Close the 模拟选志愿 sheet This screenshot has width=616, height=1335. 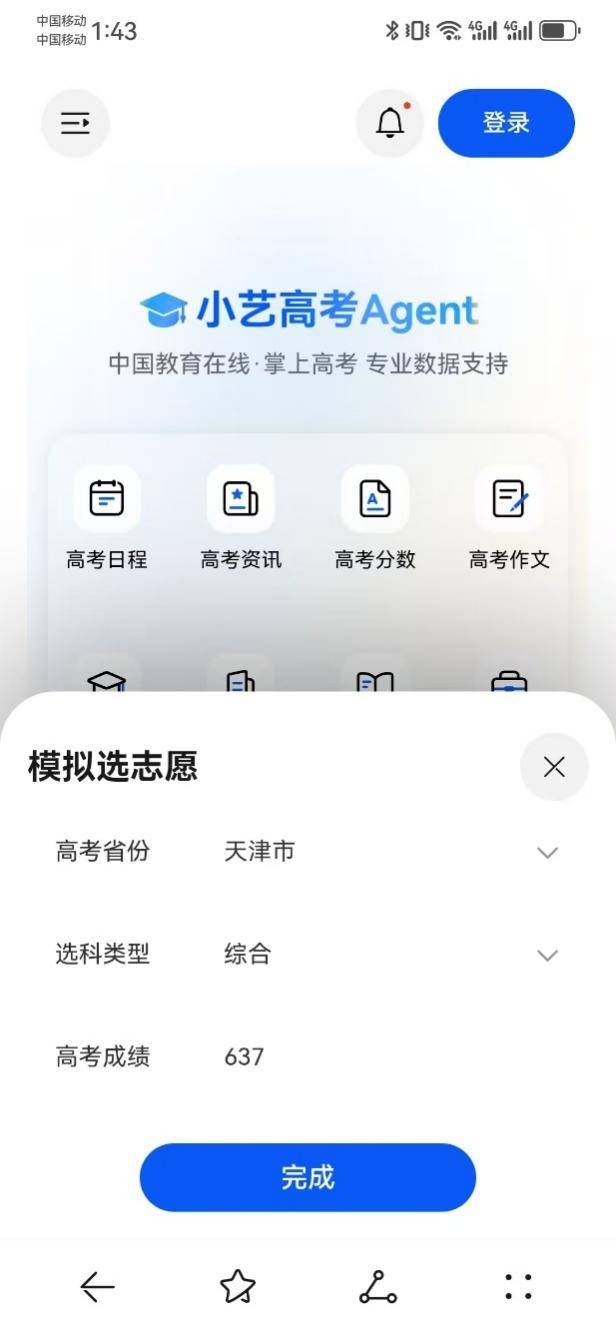pos(554,767)
